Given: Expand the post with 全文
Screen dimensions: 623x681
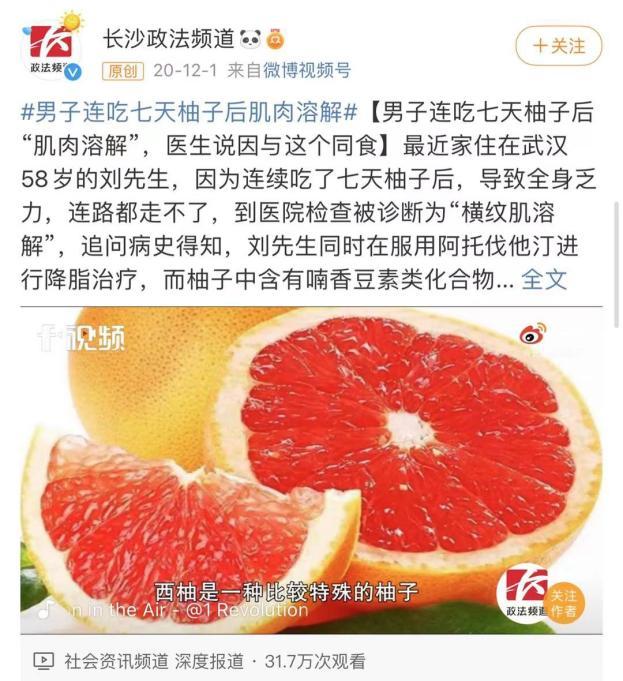Looking at the screenshot, I should 544,280.
